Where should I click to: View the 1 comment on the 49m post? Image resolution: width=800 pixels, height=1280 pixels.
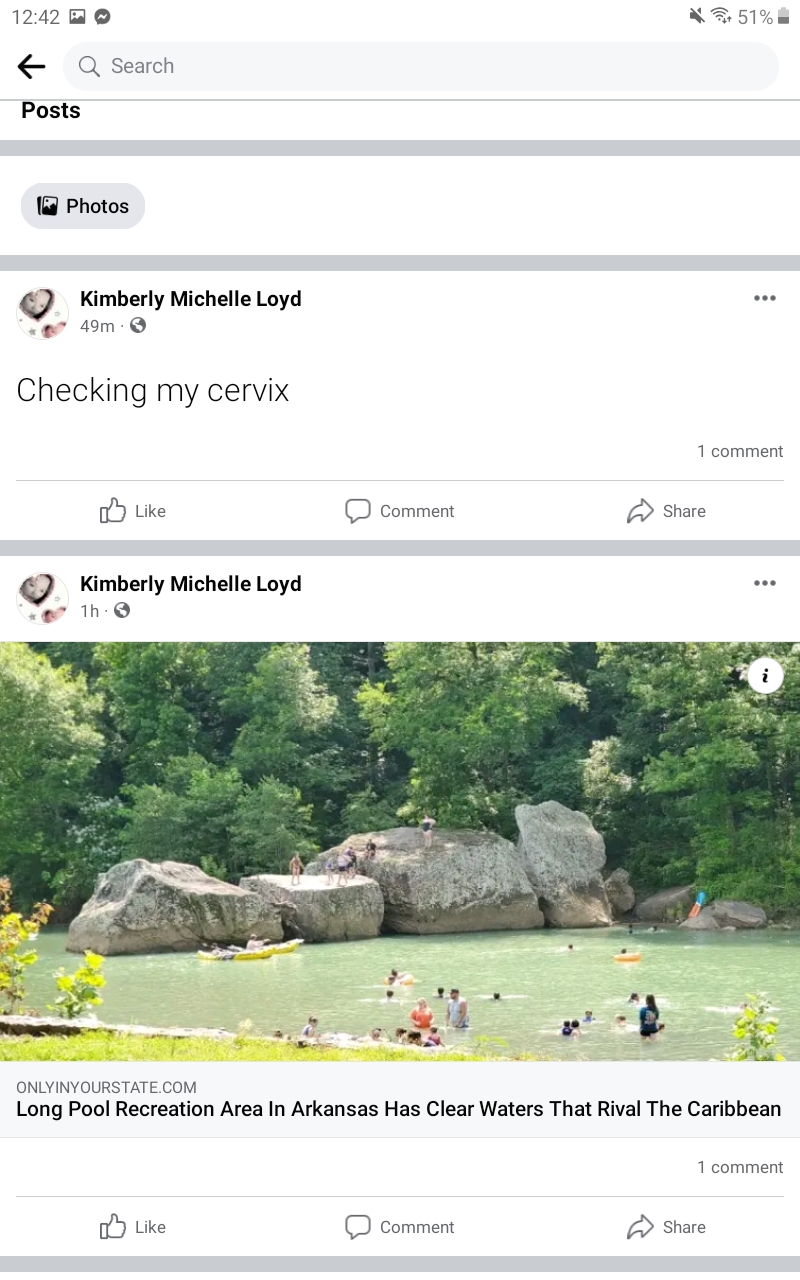[x=740, y=451]
